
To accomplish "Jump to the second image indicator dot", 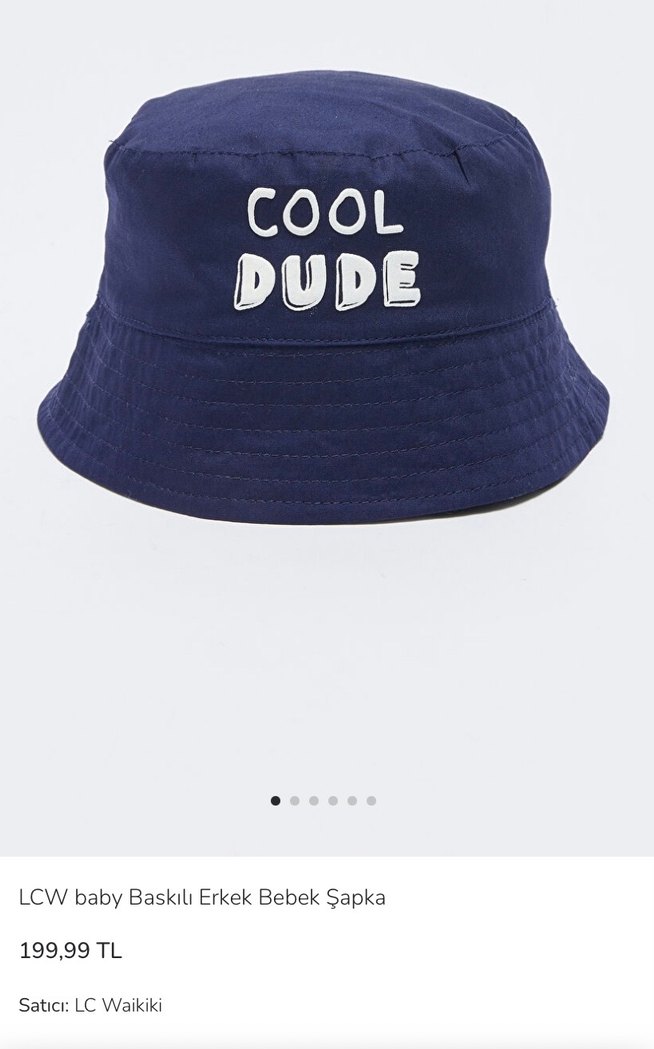I will pos(295,800).
